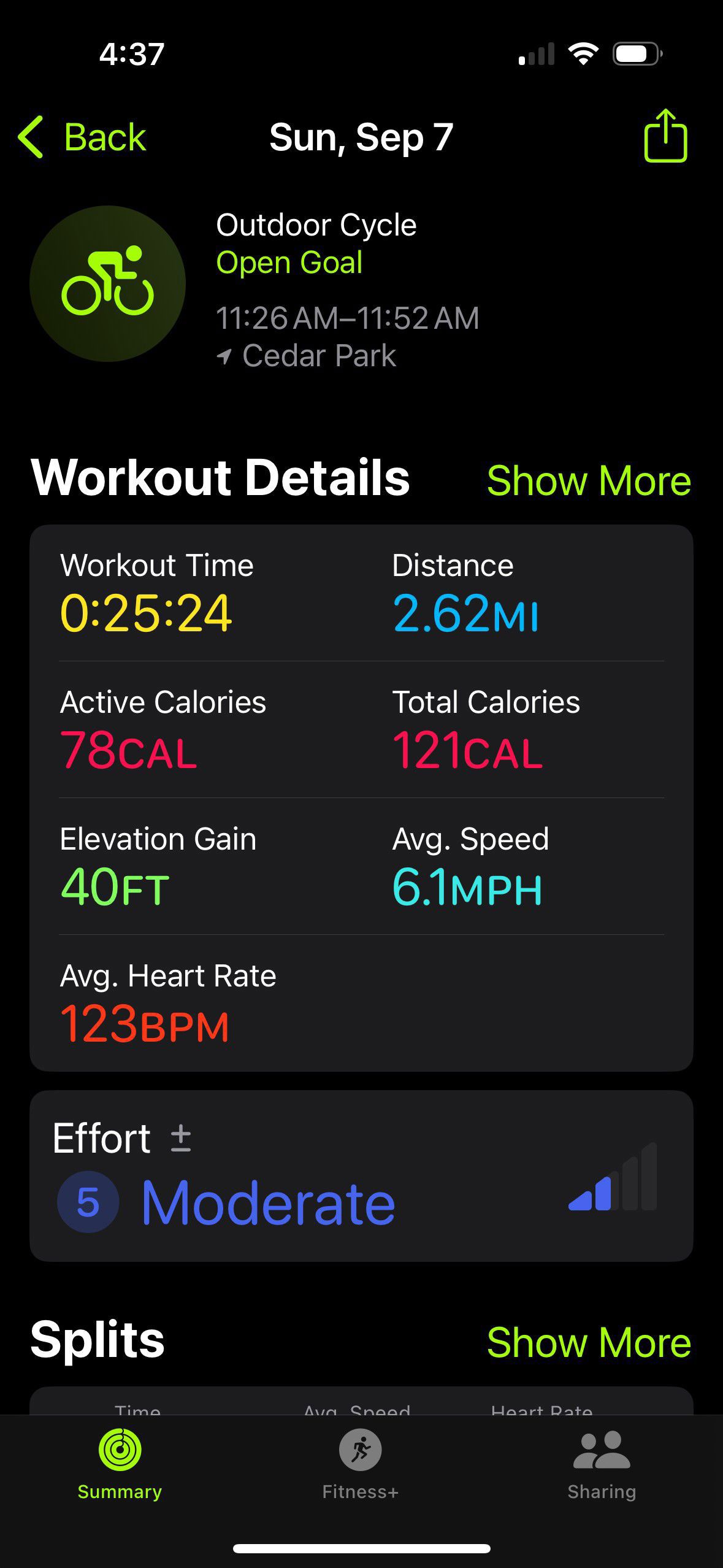The image size is (723, 1568).
Task: Go back to the previous screen
Action: click(x=82, y=137)
